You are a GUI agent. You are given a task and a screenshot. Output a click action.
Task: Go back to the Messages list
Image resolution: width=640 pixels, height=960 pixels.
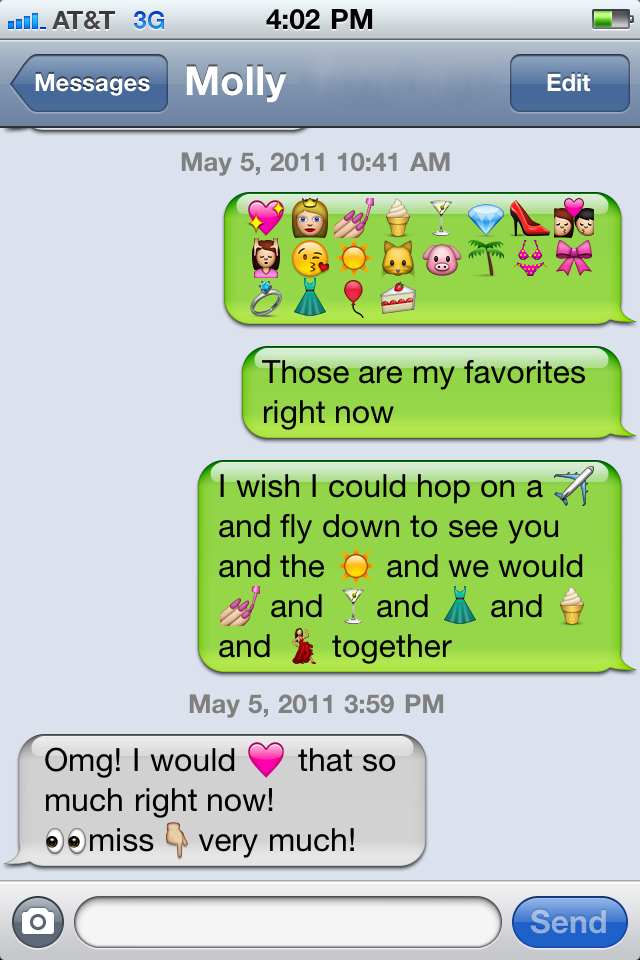click(90, 83)
